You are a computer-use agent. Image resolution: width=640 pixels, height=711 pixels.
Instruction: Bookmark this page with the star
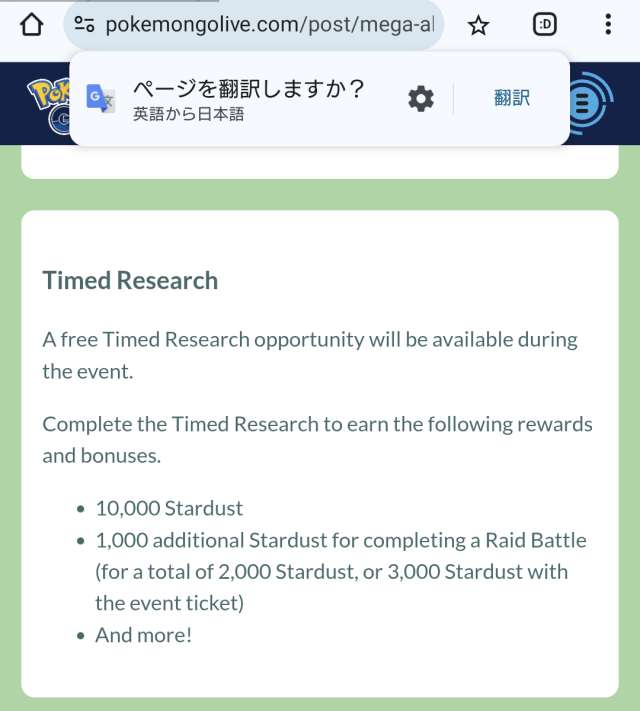478,25
